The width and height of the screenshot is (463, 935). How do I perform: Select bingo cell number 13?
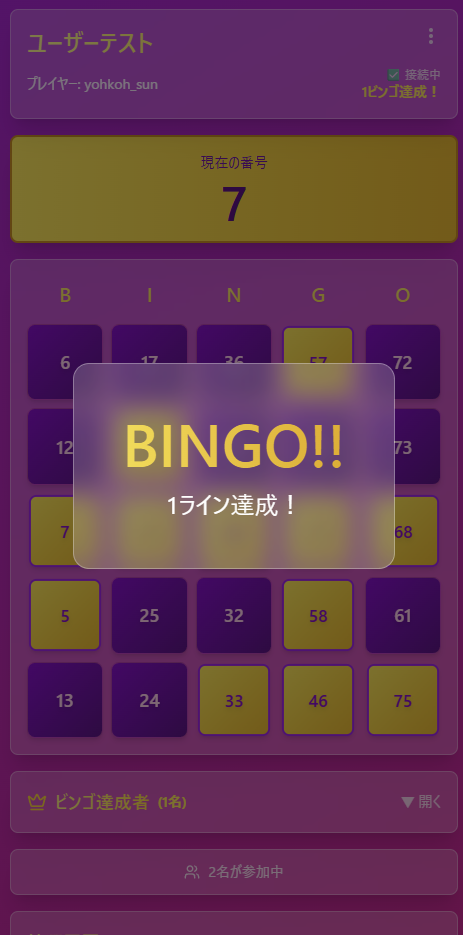click(x=65, y=700)
